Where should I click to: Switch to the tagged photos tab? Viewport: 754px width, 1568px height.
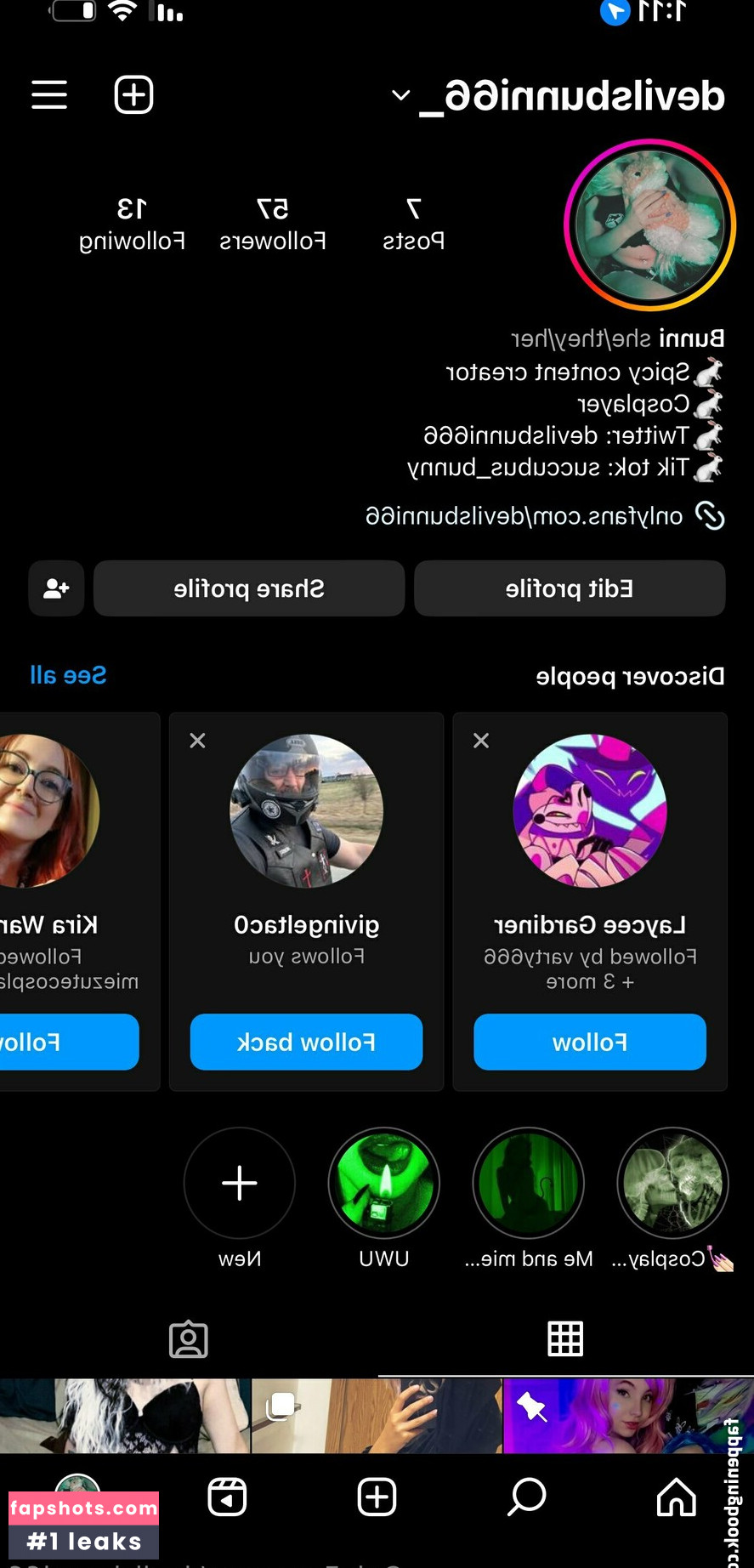(188, 1340)
